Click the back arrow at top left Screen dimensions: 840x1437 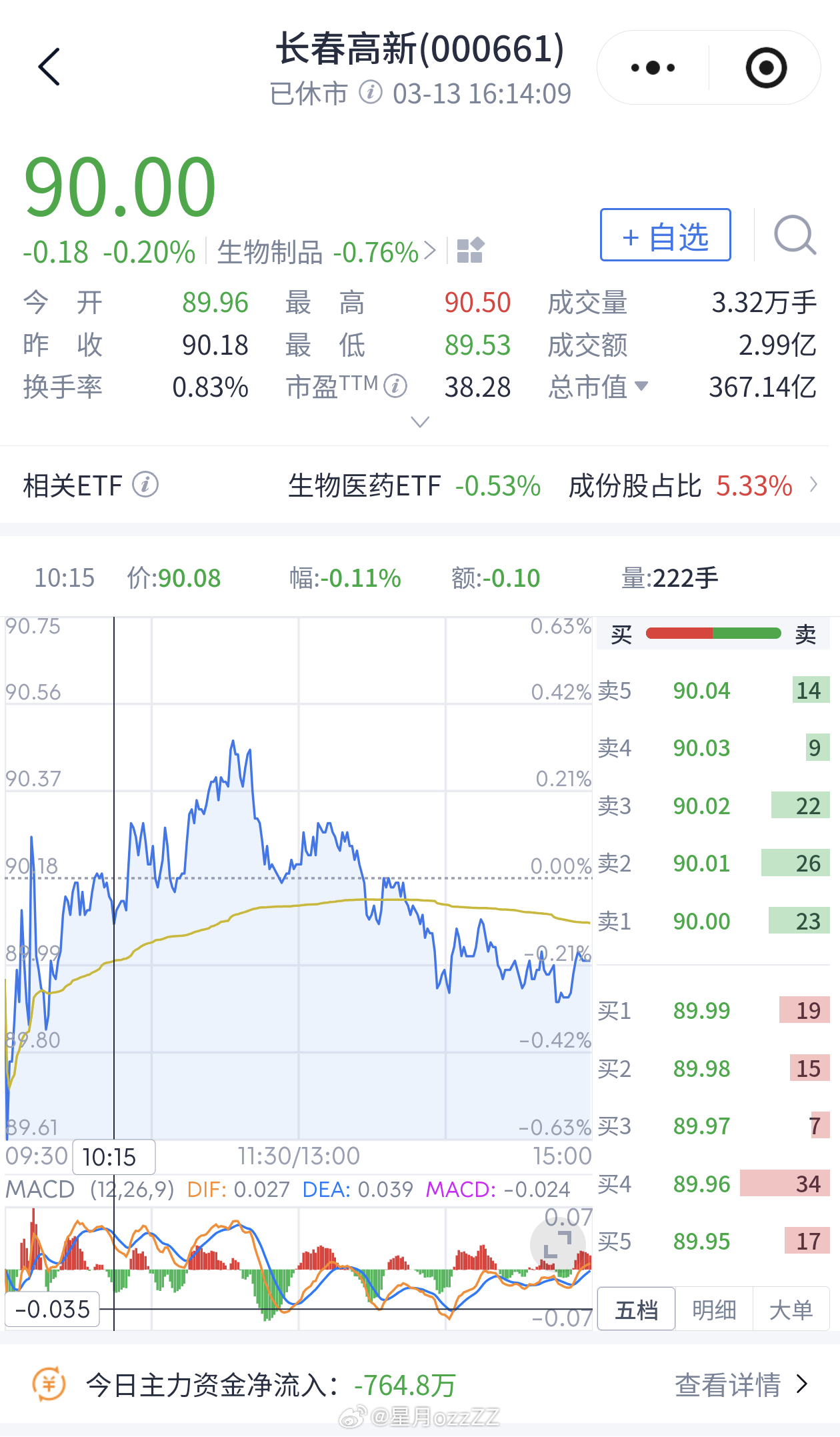(49, 67)
